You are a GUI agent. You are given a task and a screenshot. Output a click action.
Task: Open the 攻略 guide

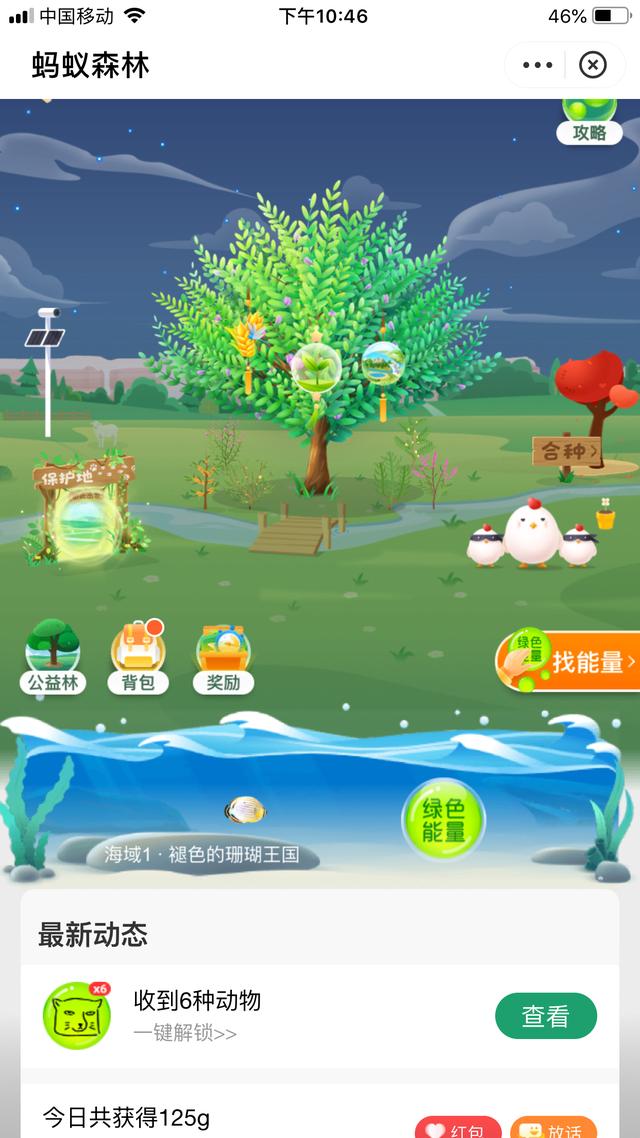(x=589, y=122)
